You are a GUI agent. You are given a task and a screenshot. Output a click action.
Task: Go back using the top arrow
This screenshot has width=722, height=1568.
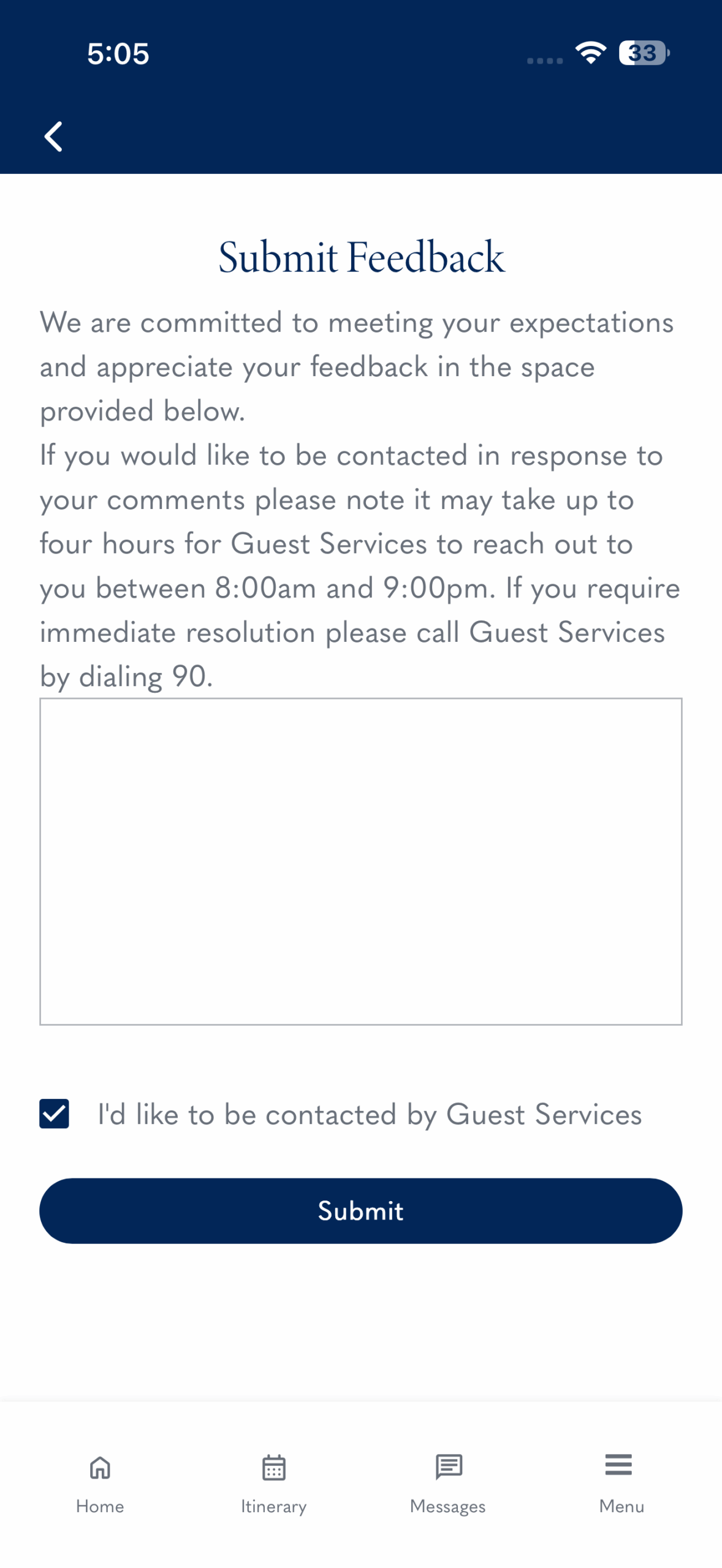[54, 136]
